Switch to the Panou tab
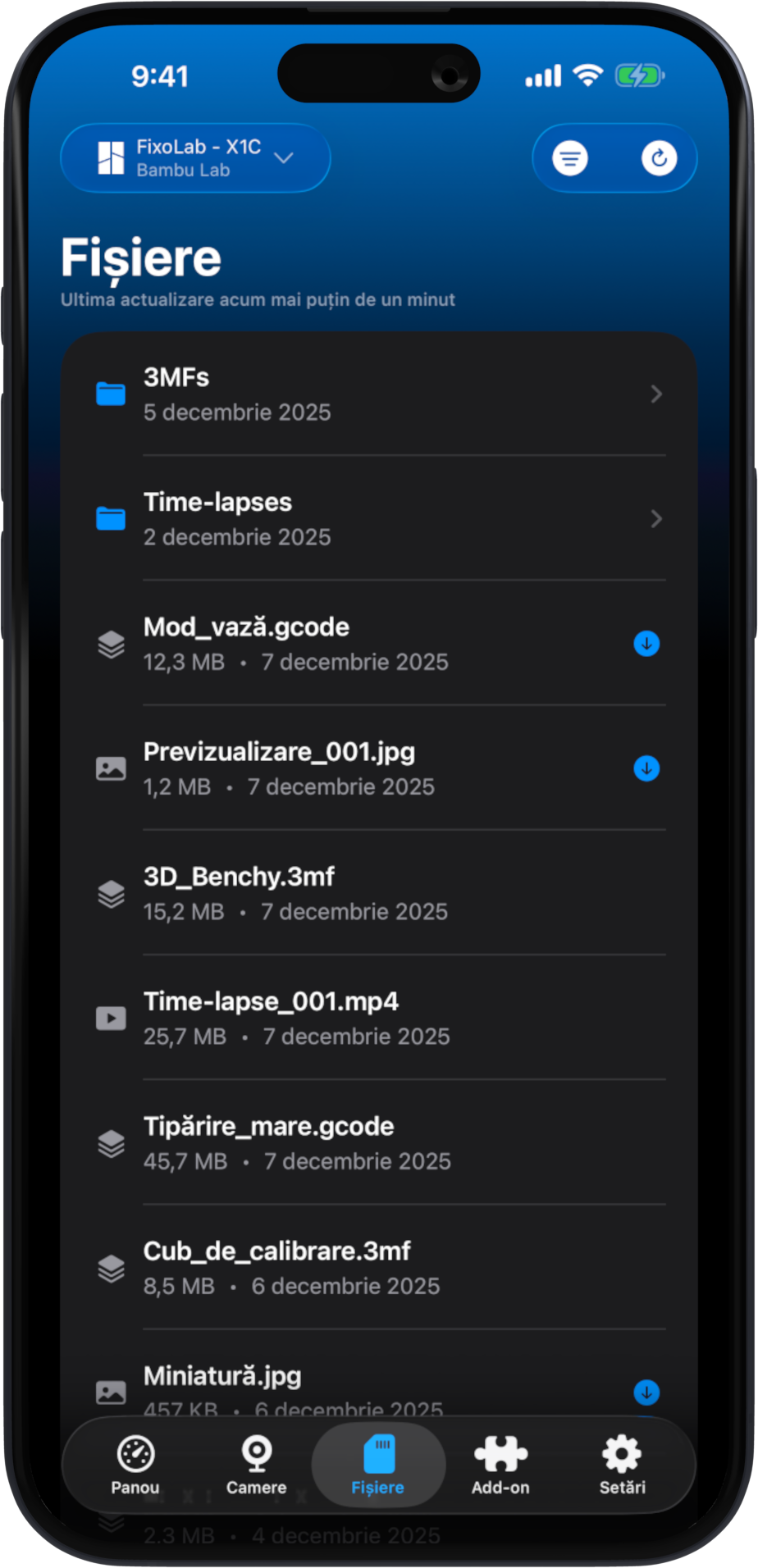This screenshot has height=1568, width=758. (135, 1465)
